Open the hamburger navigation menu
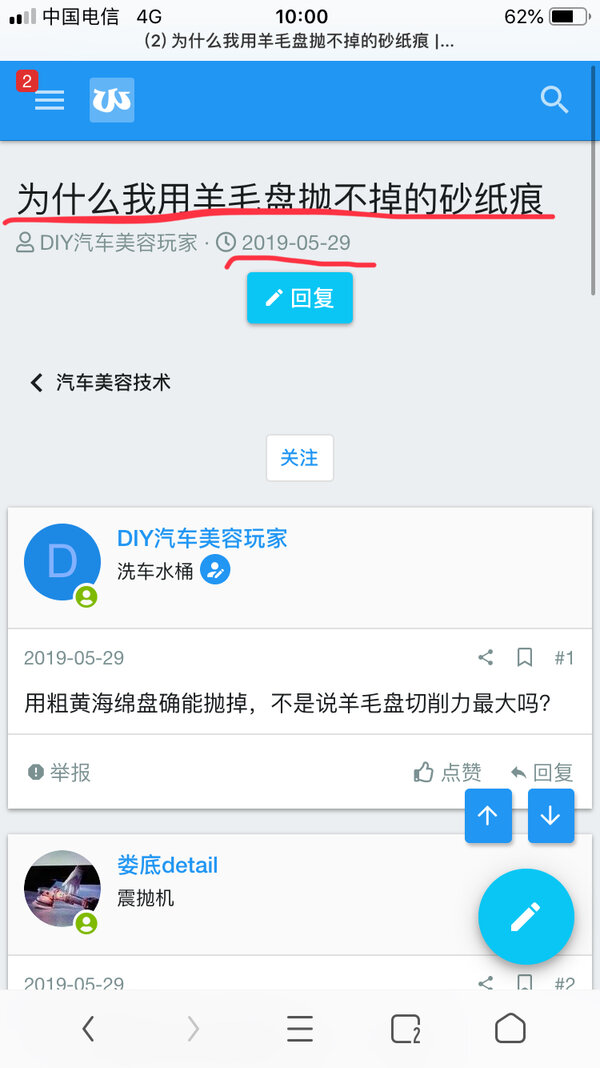The image size is (600, 1068). pos(49,100)
